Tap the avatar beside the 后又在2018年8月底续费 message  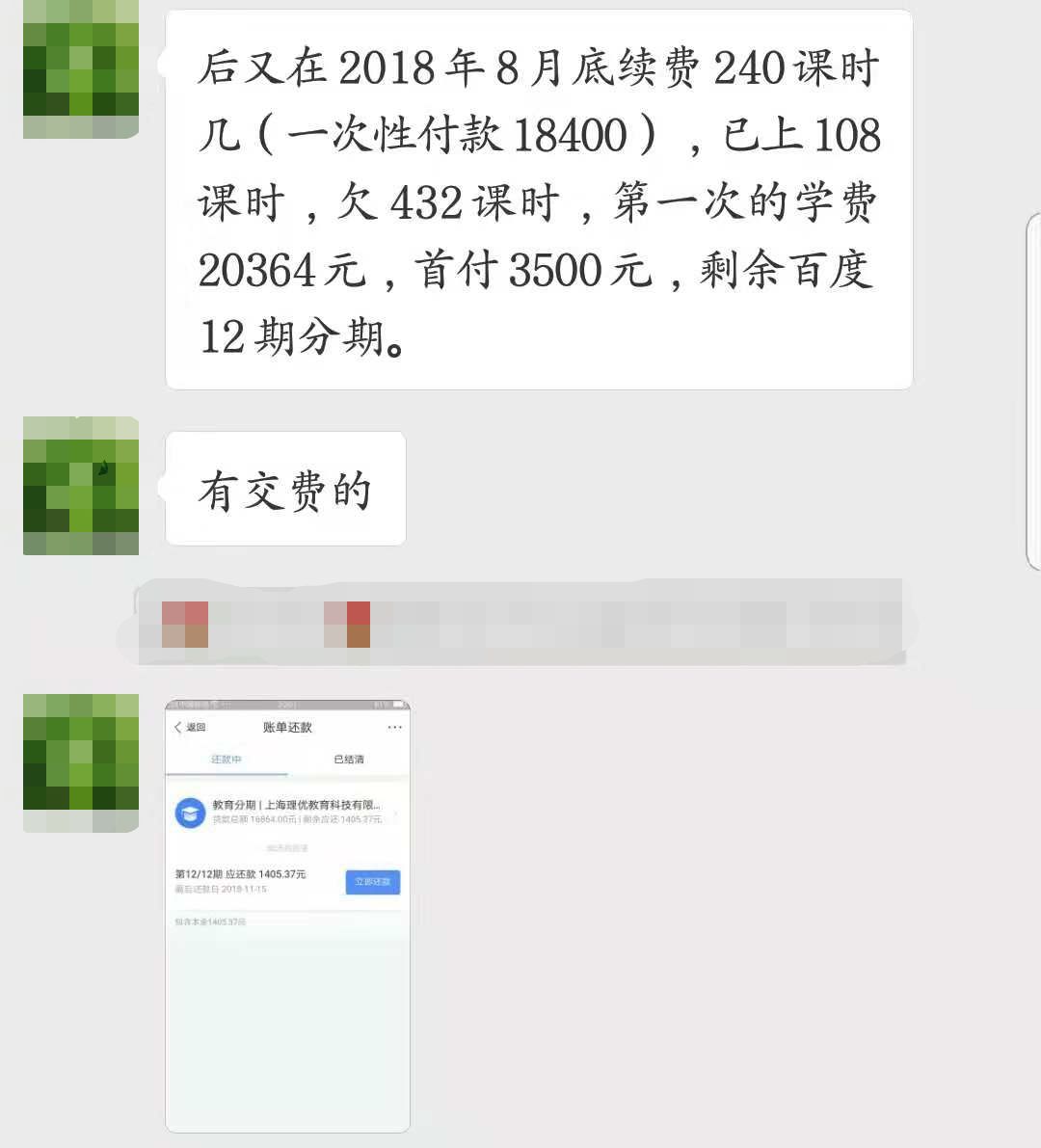(81, 69)
